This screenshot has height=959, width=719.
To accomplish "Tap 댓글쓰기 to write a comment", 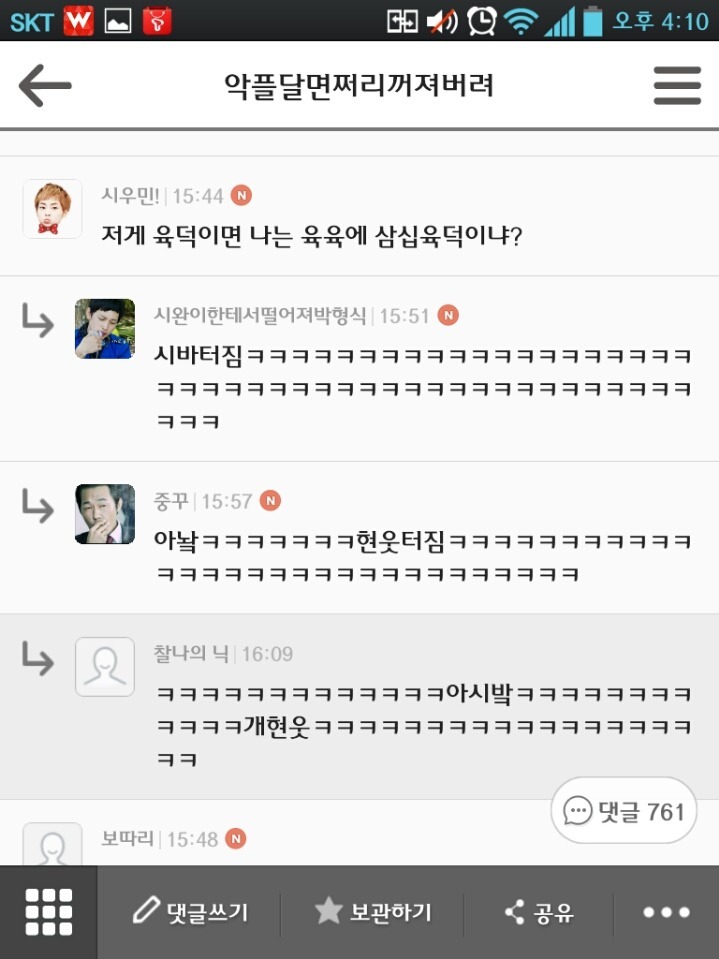I will [190, 912].
